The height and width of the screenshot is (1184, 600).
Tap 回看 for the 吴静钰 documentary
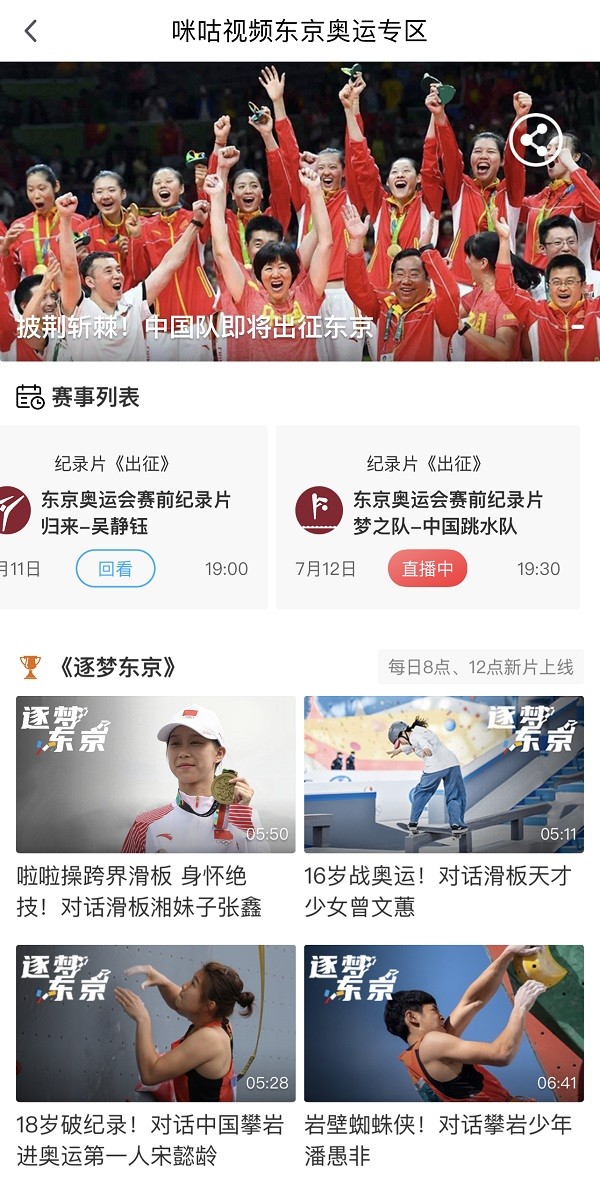tap(115, 569)
